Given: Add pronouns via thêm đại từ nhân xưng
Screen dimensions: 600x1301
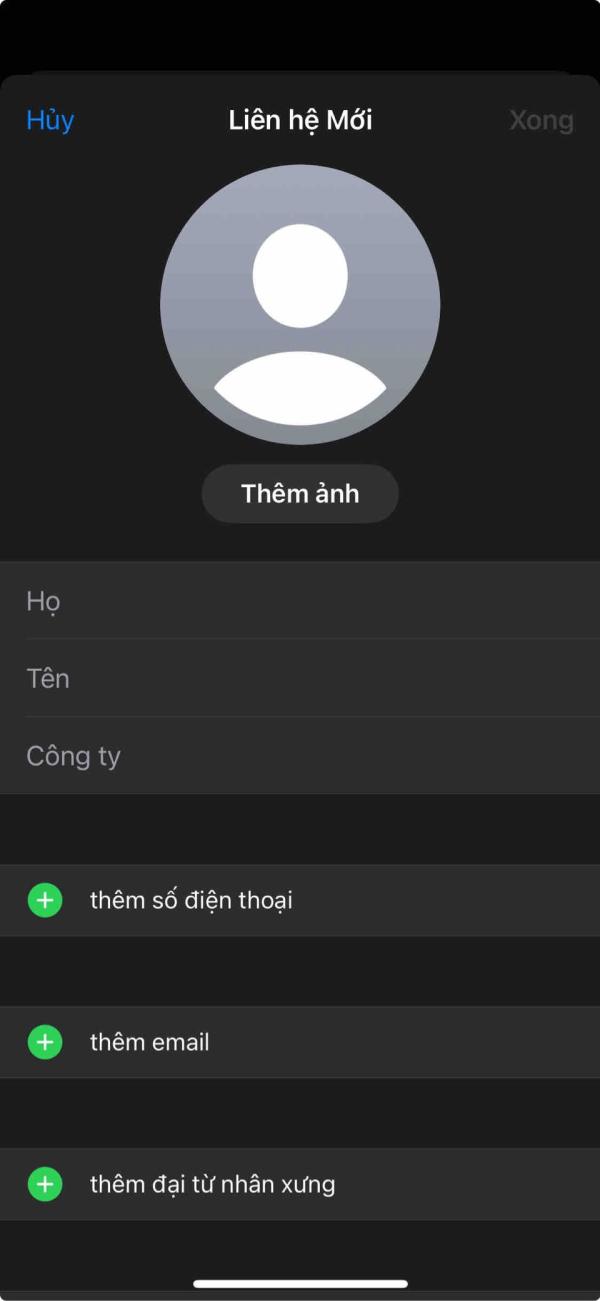Looking at the screenshot, I should click(x=212, y=1184).
